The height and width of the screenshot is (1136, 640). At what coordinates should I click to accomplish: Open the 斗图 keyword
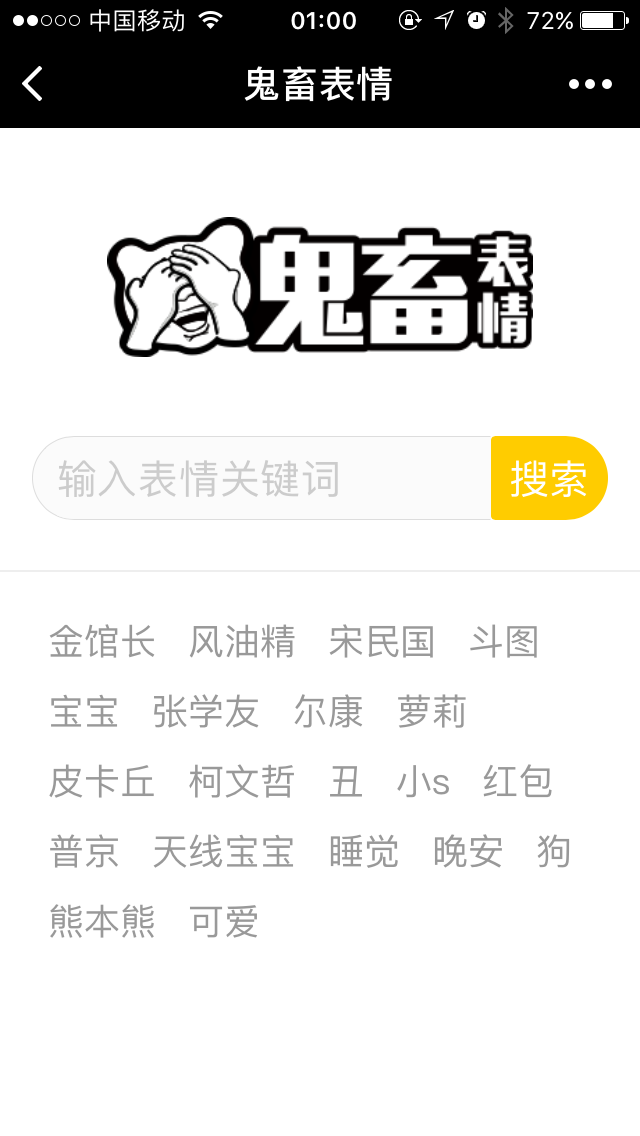coord(504,642)
